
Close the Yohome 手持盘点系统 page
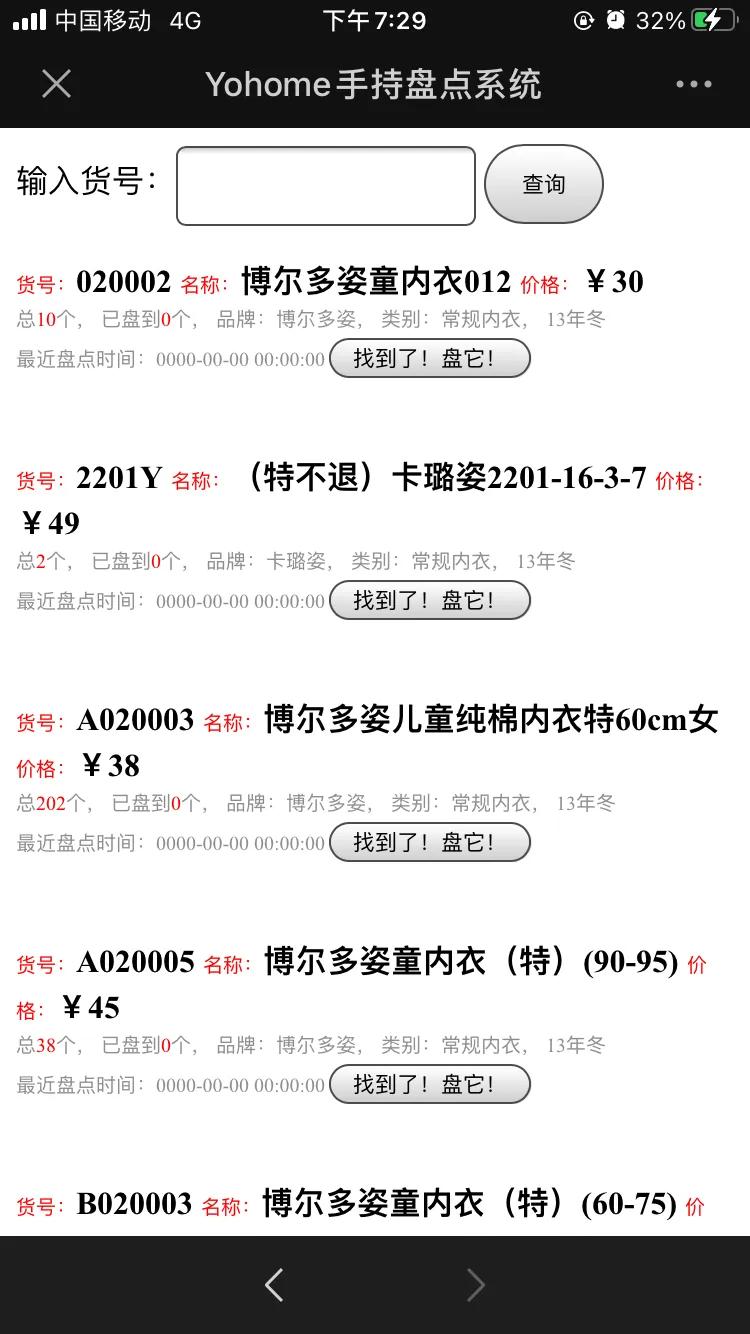point(56,84)
